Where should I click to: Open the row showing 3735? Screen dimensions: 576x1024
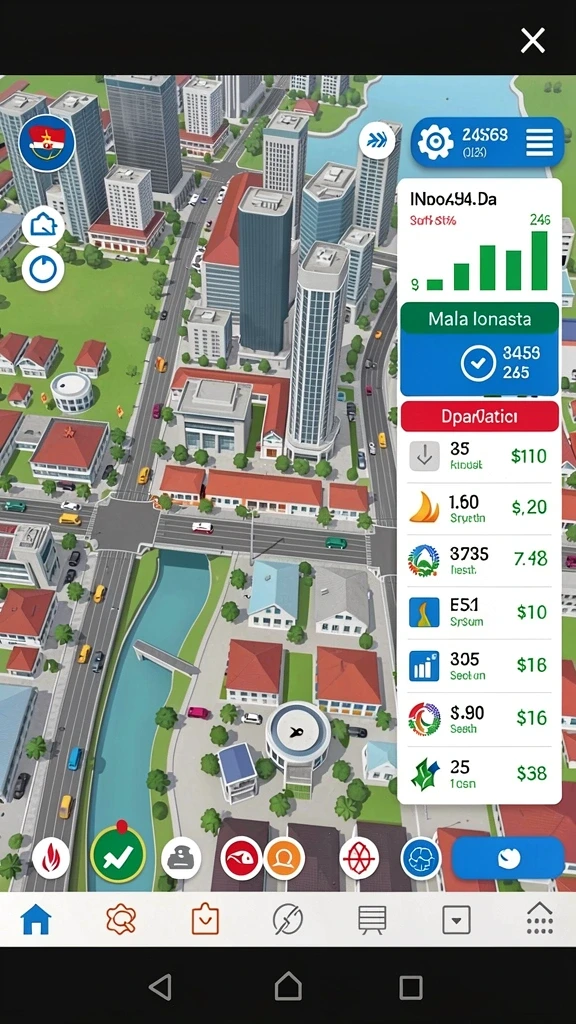479,560
